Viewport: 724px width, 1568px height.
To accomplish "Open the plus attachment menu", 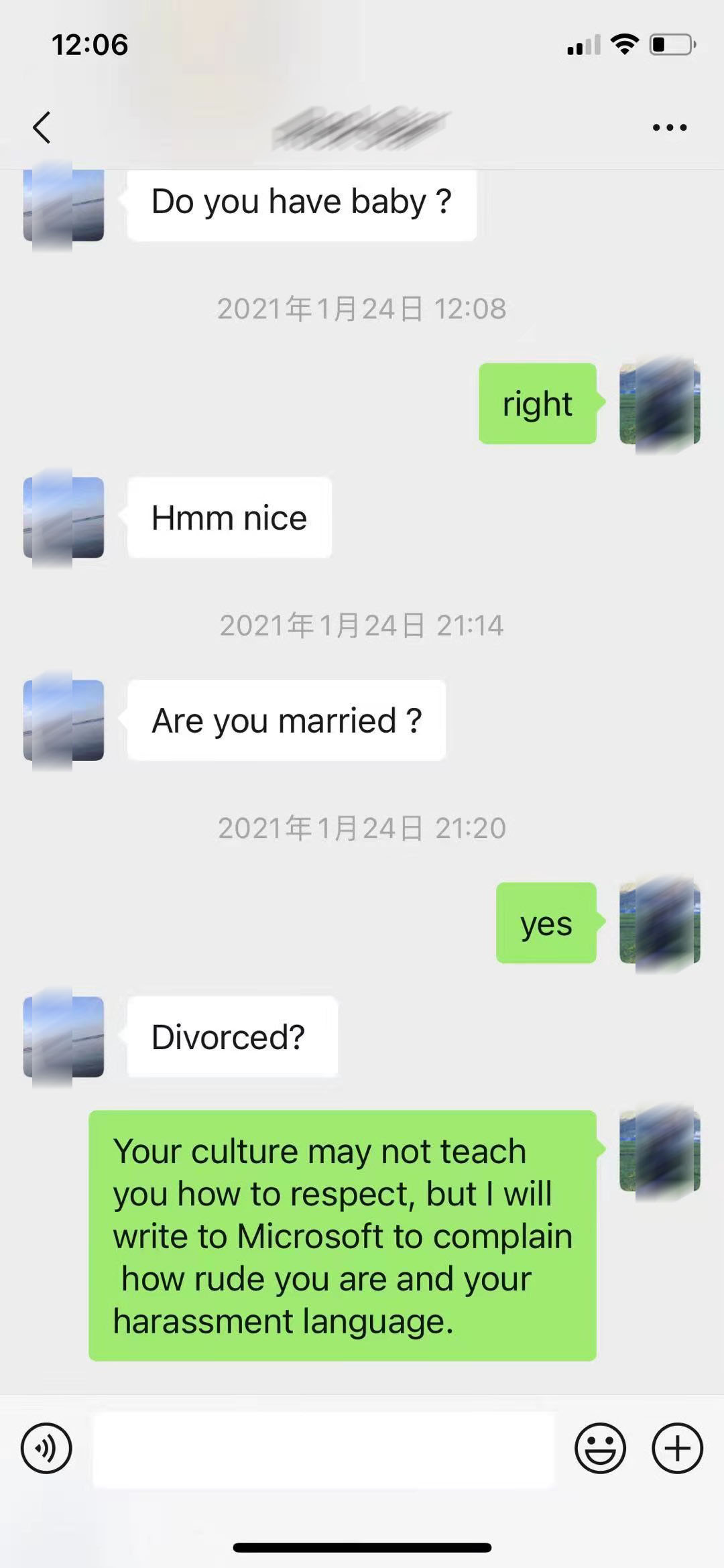I will click(677, 1448).
